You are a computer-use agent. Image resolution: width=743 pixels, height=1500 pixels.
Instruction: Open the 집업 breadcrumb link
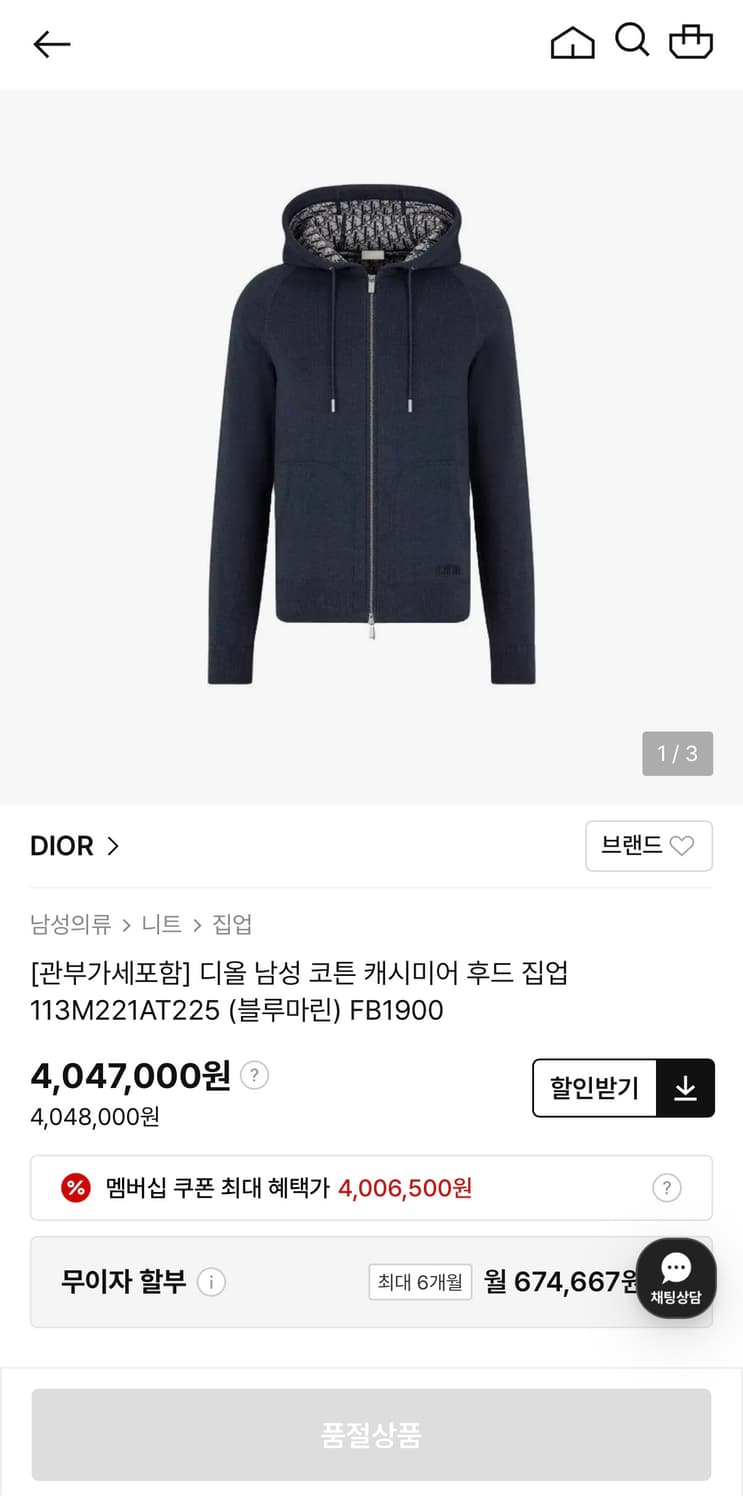(x=232, y=925)
